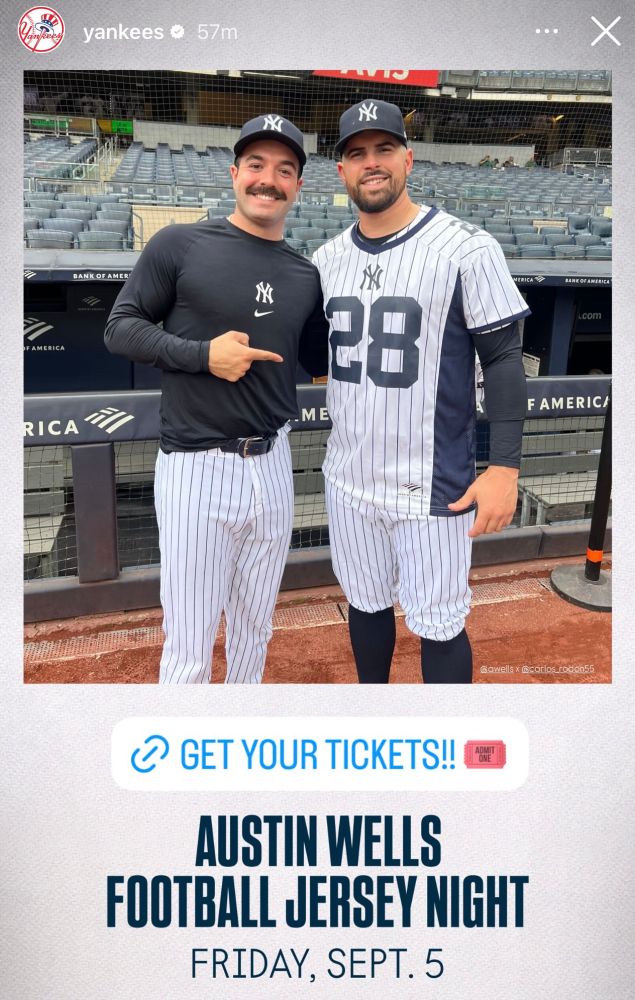635x1000 pixels.
Task: Tap the Get Your Tickets link sticker
Action: (x=319, y=754)
